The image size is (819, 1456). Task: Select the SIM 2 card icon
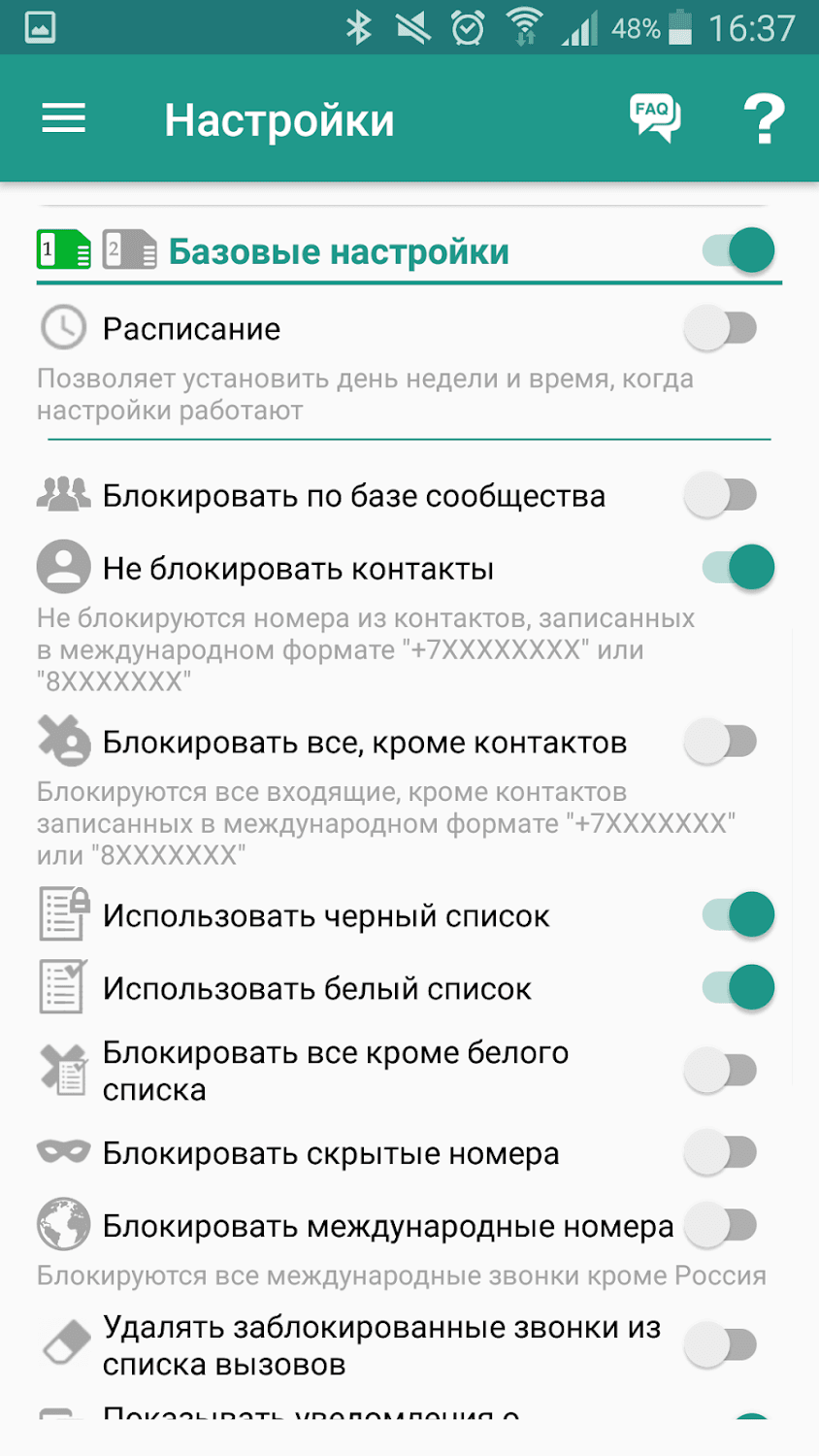129,250
